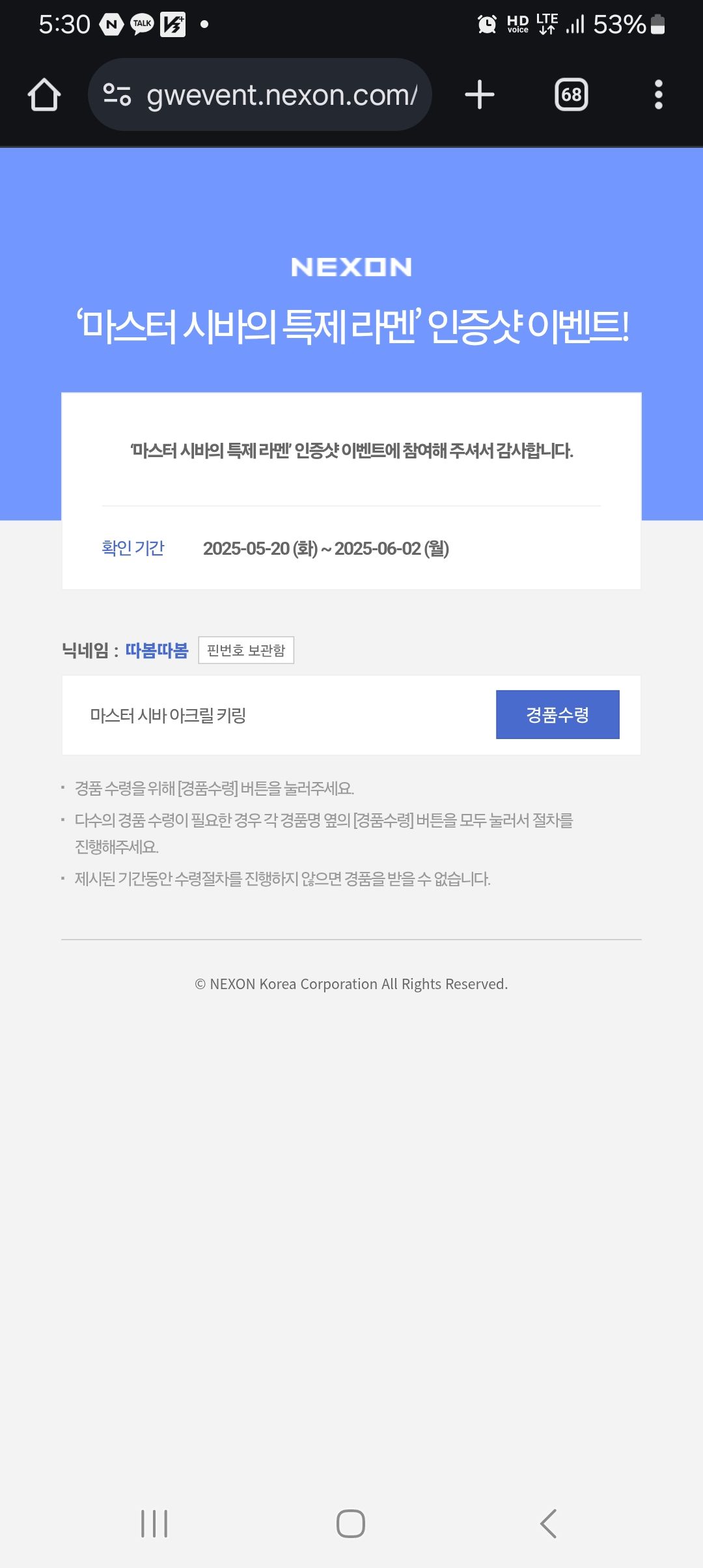Open a new browser tab
Image resolution: width=703 pixels, height=1568 pixels.
click(x=480, y=95)
